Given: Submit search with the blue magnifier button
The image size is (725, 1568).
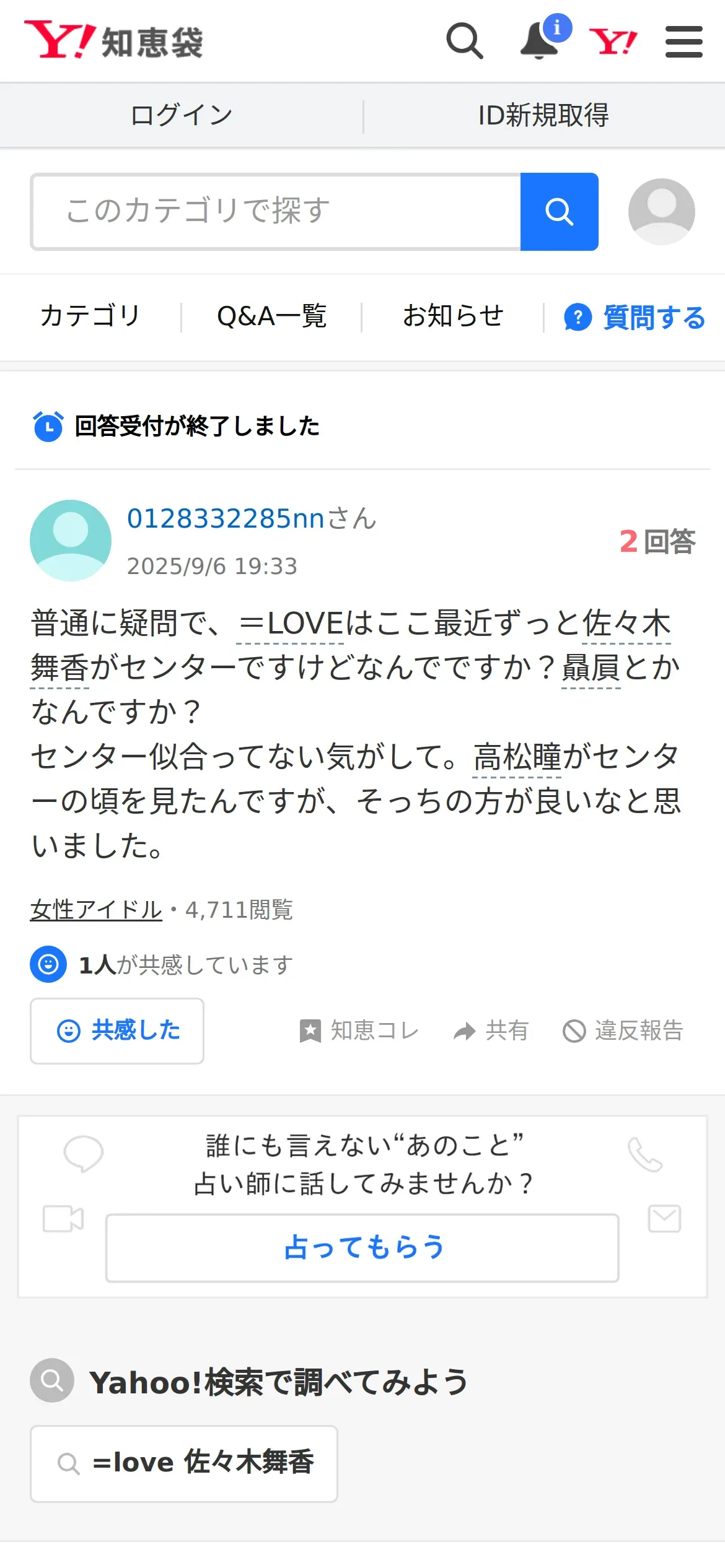Looking at the screenshot, I should pos(559,212).
